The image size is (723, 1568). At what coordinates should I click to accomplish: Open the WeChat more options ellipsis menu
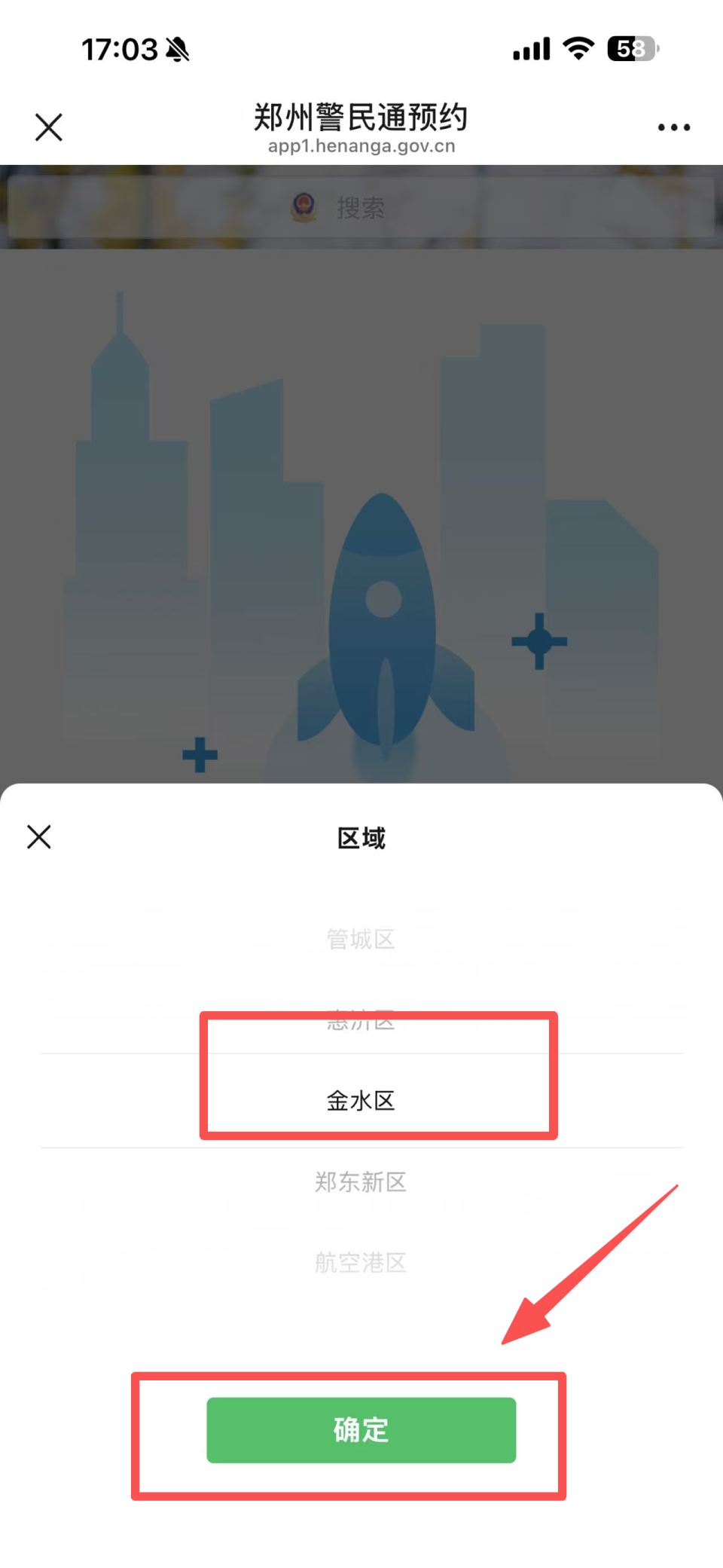coord(673,127)
